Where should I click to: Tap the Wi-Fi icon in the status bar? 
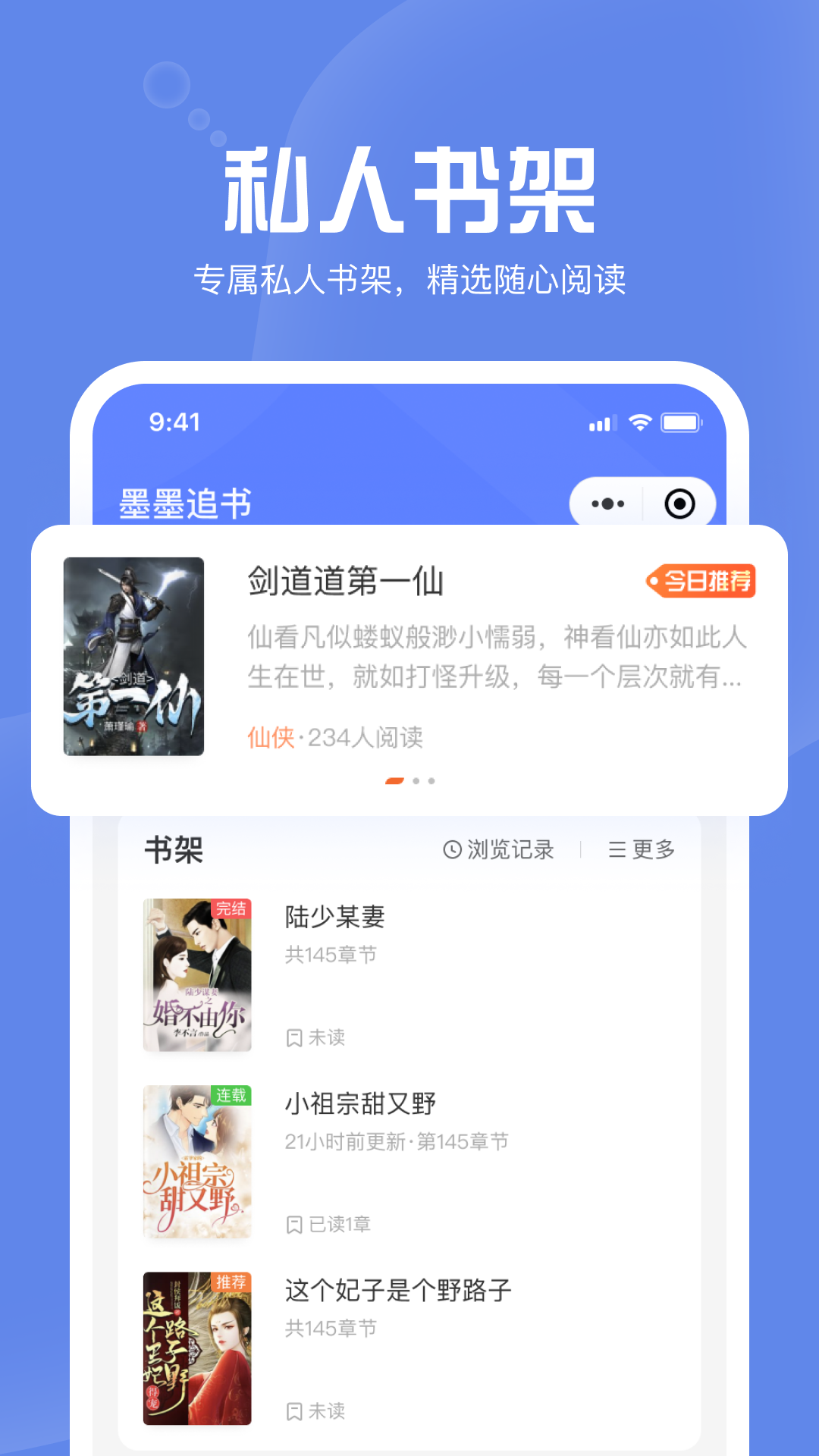pyautogui.click(x=639, y=422)
